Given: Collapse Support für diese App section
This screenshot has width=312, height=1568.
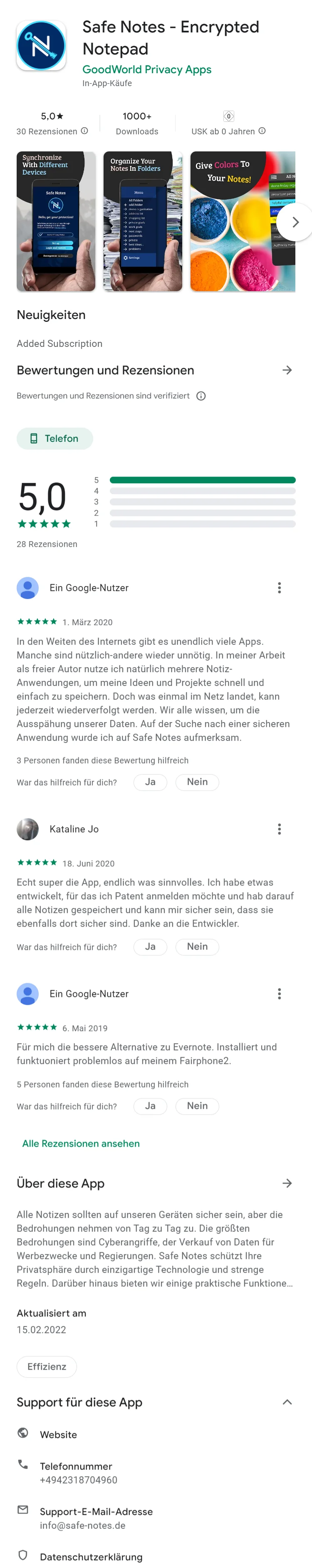Looking at the screenshot, I should click(287, 1402).
